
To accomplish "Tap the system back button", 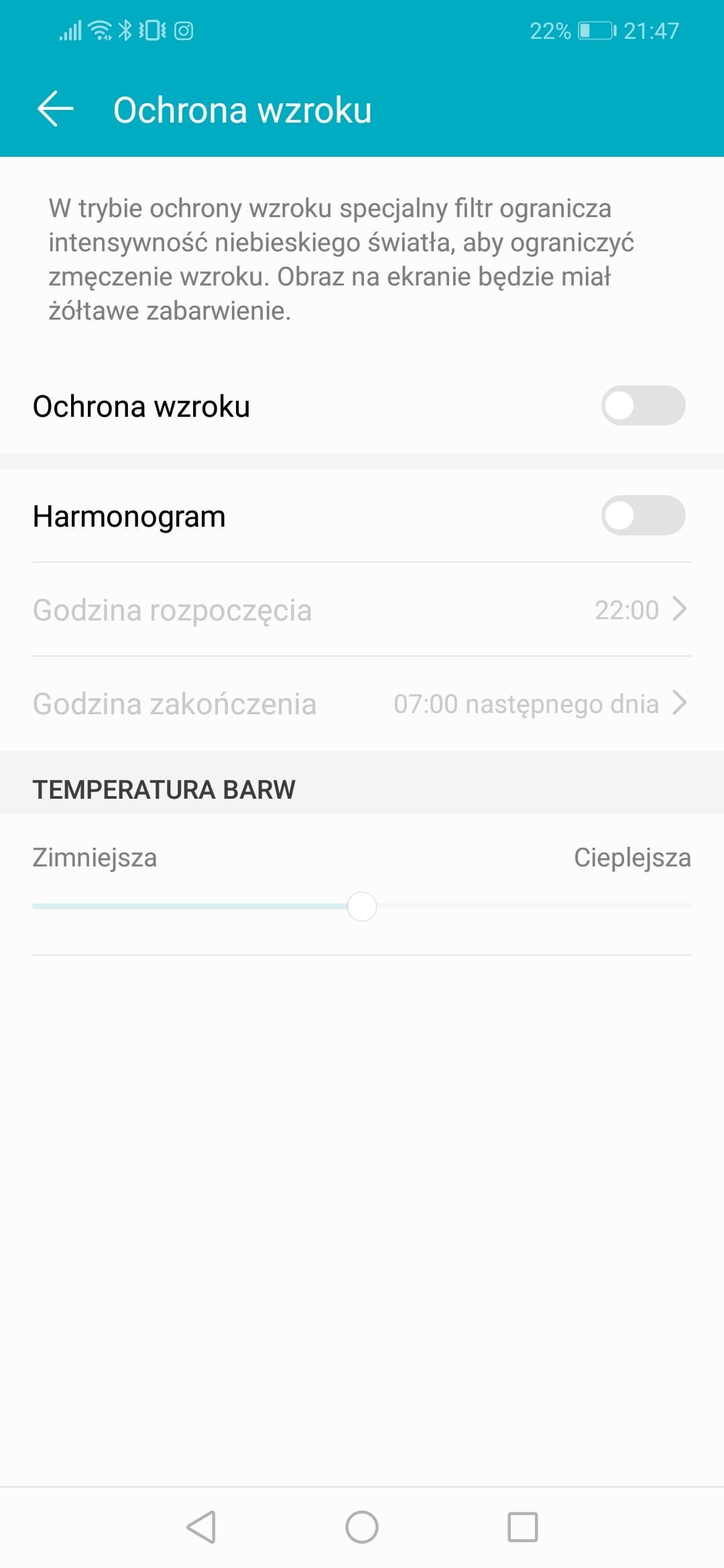I will (201, 1527).
